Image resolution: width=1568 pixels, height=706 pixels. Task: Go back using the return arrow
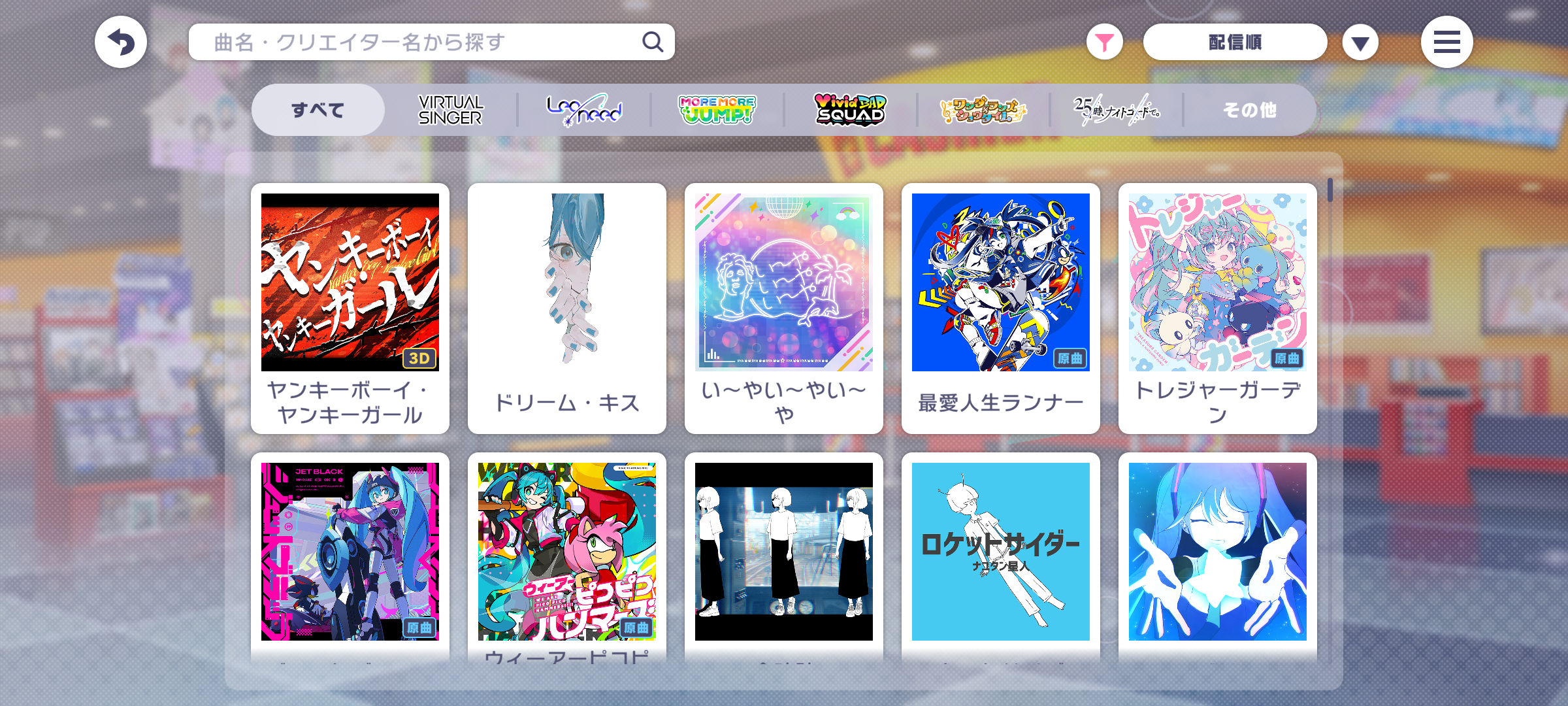tap(121, 42)
